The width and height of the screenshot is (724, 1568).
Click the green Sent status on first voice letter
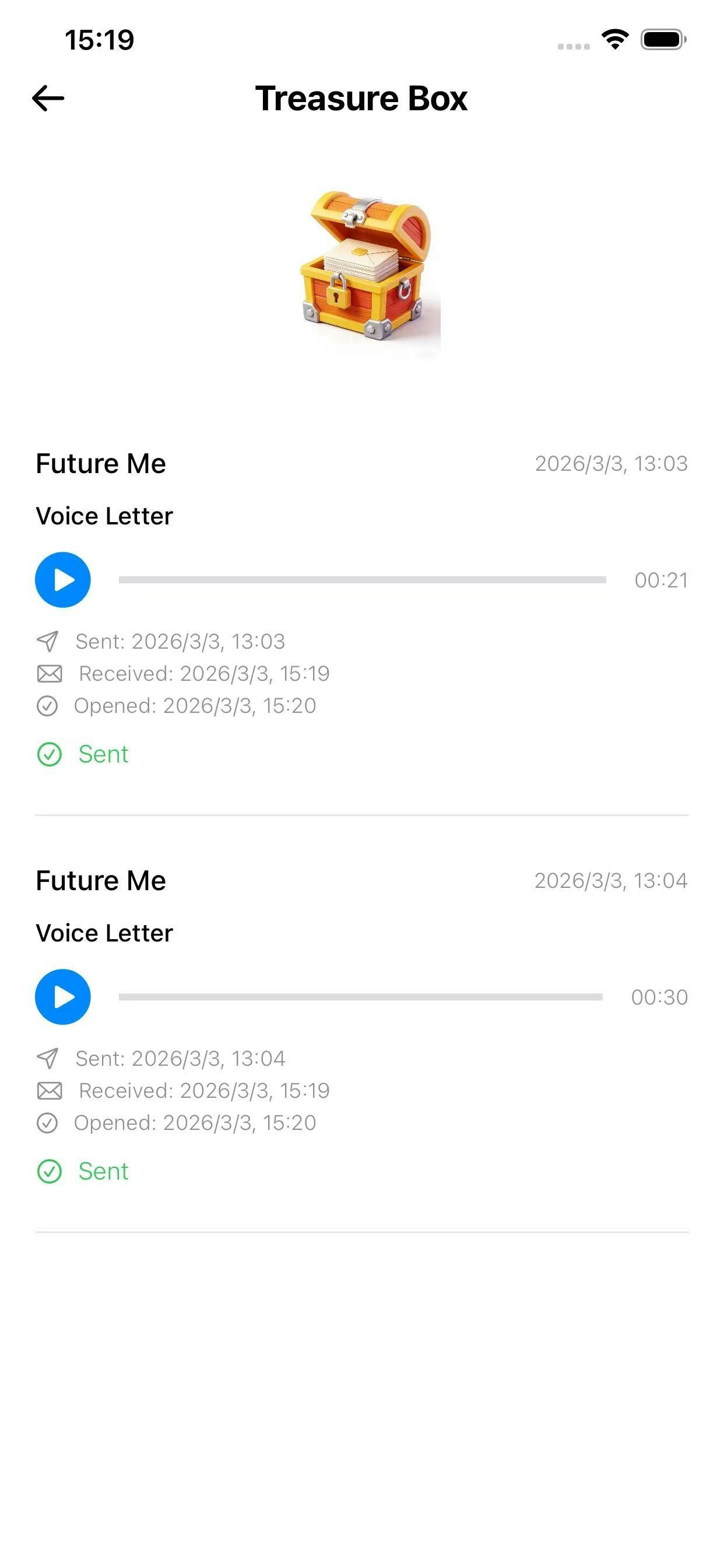pos(103,754)
